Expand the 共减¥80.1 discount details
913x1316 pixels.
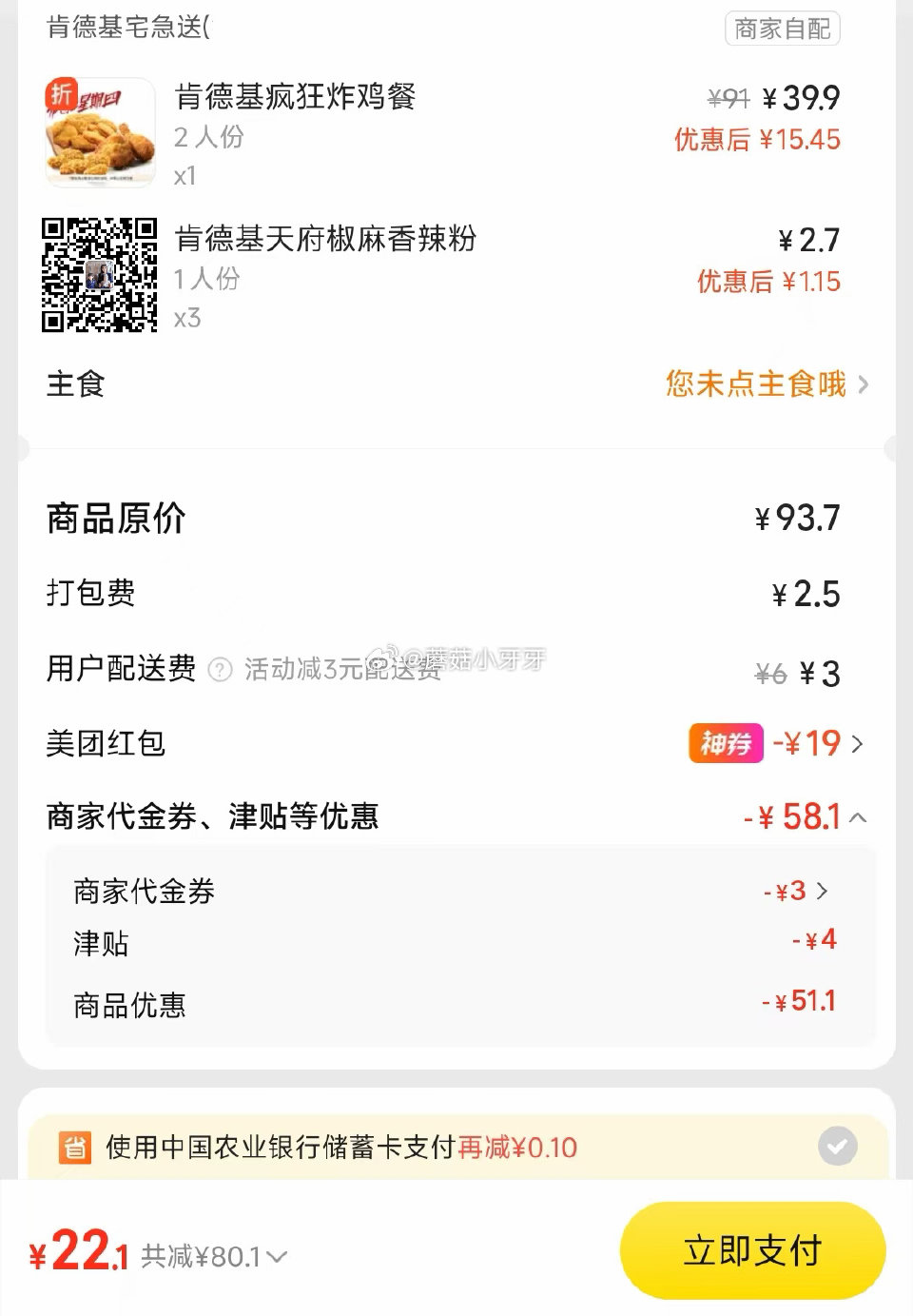277,1255
